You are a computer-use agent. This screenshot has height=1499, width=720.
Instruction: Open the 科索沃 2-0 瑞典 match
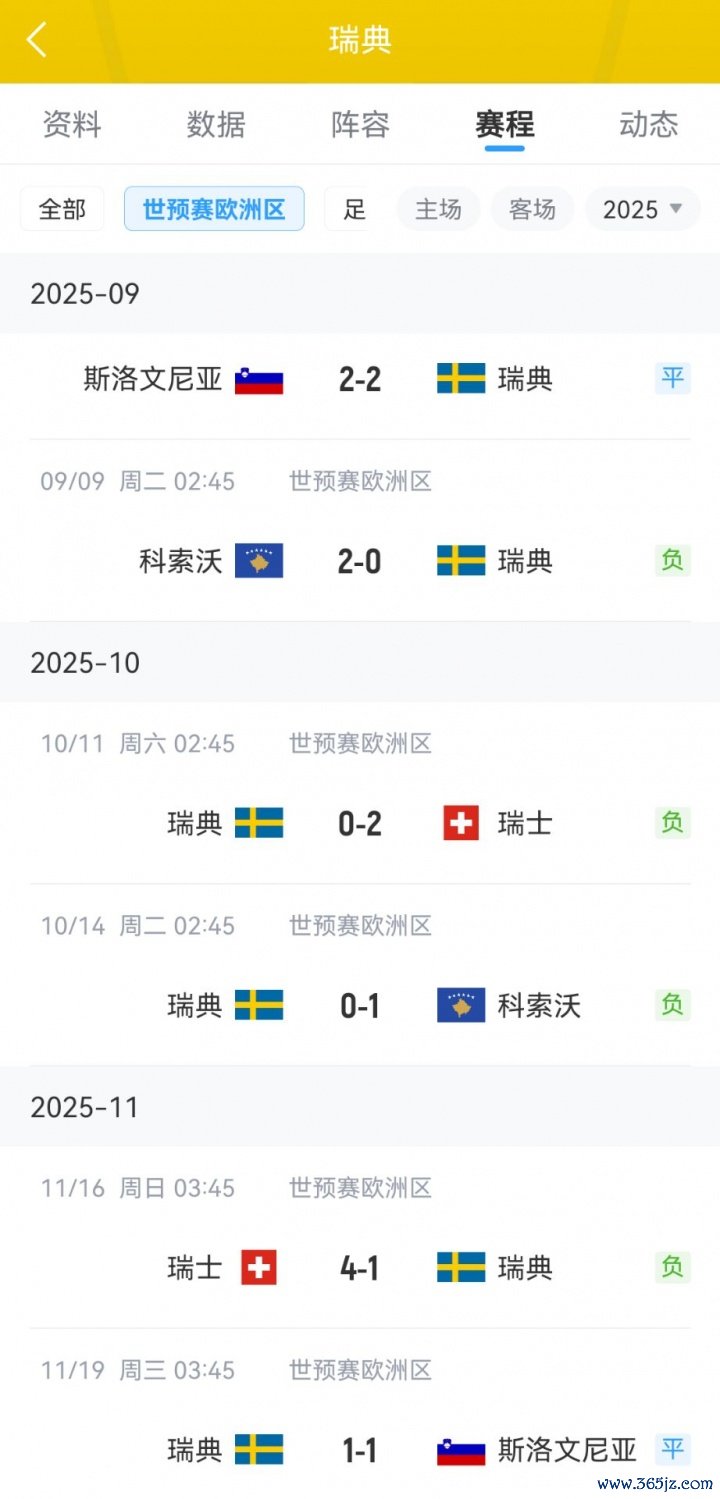pos(360,561)
